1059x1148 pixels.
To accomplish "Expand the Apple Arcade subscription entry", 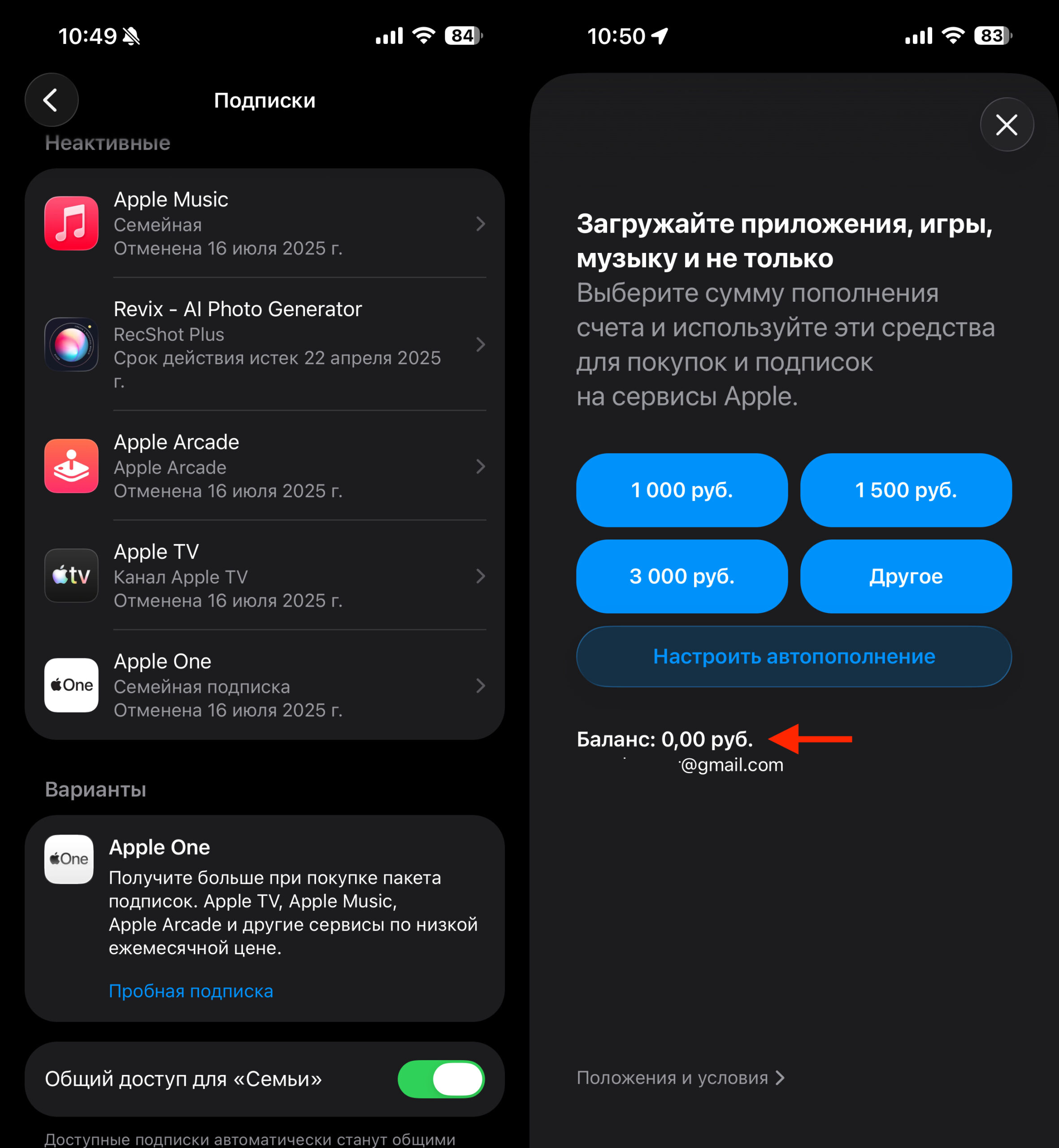I will click(x=480, y=466).
